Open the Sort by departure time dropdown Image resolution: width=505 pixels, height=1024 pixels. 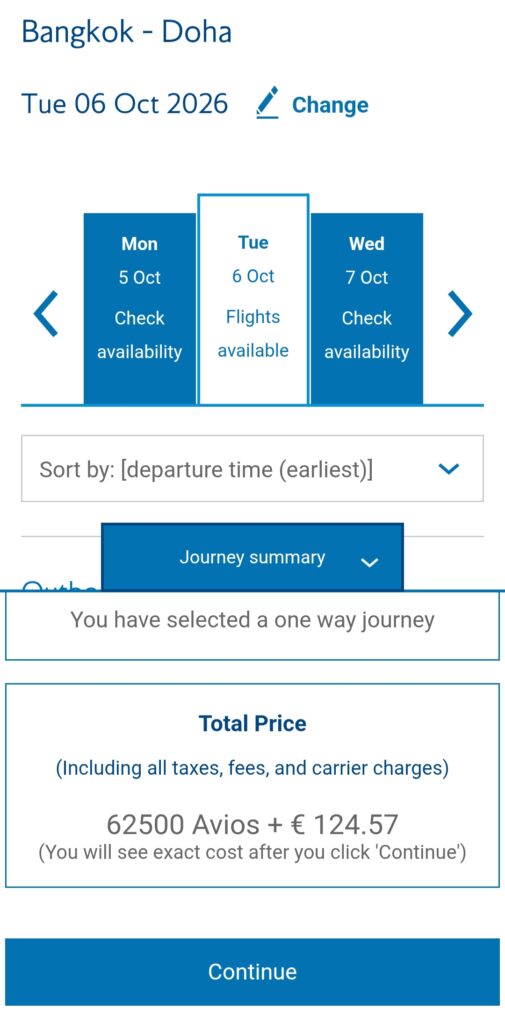pyautogui.click(x=252, y=469)
